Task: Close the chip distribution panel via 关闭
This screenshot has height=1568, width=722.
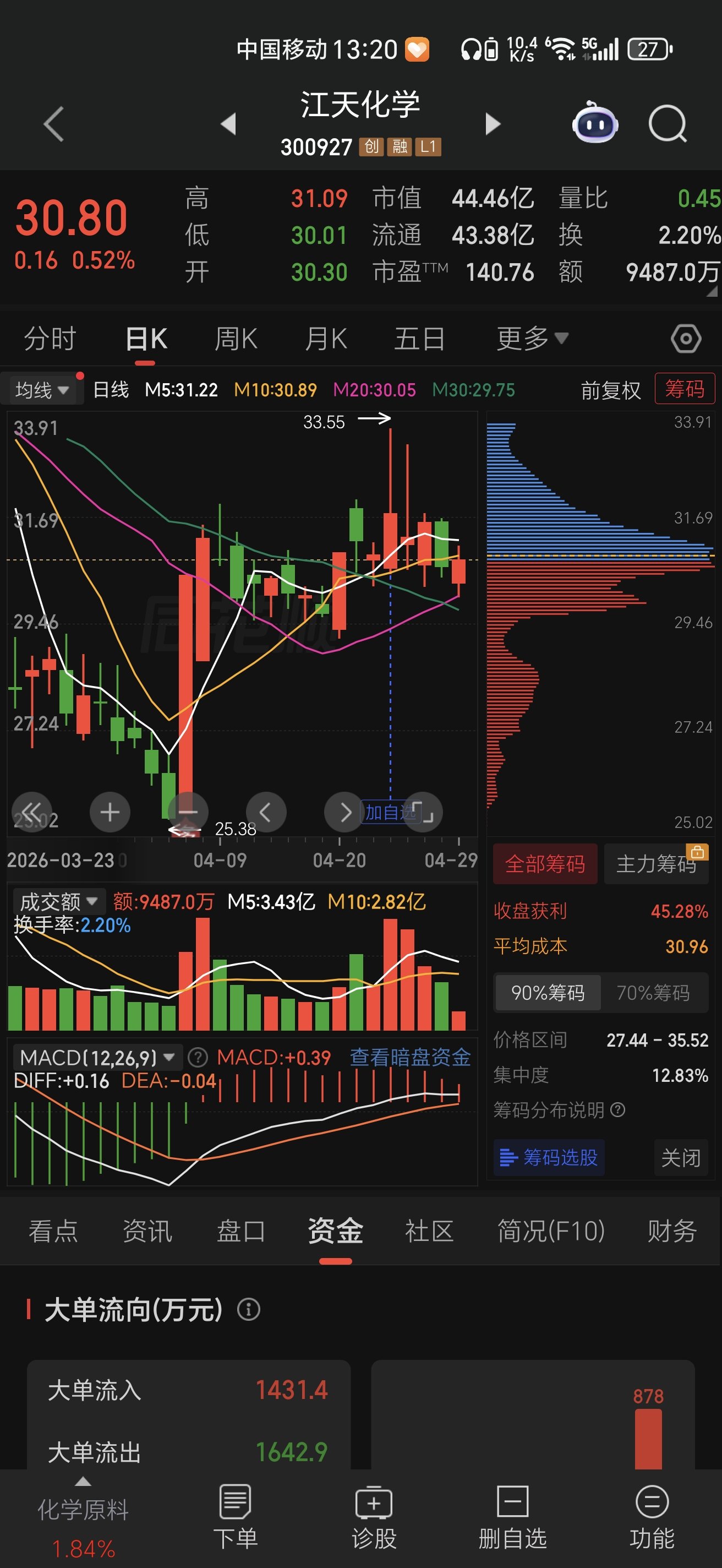Action: (x=680, y=1157)
